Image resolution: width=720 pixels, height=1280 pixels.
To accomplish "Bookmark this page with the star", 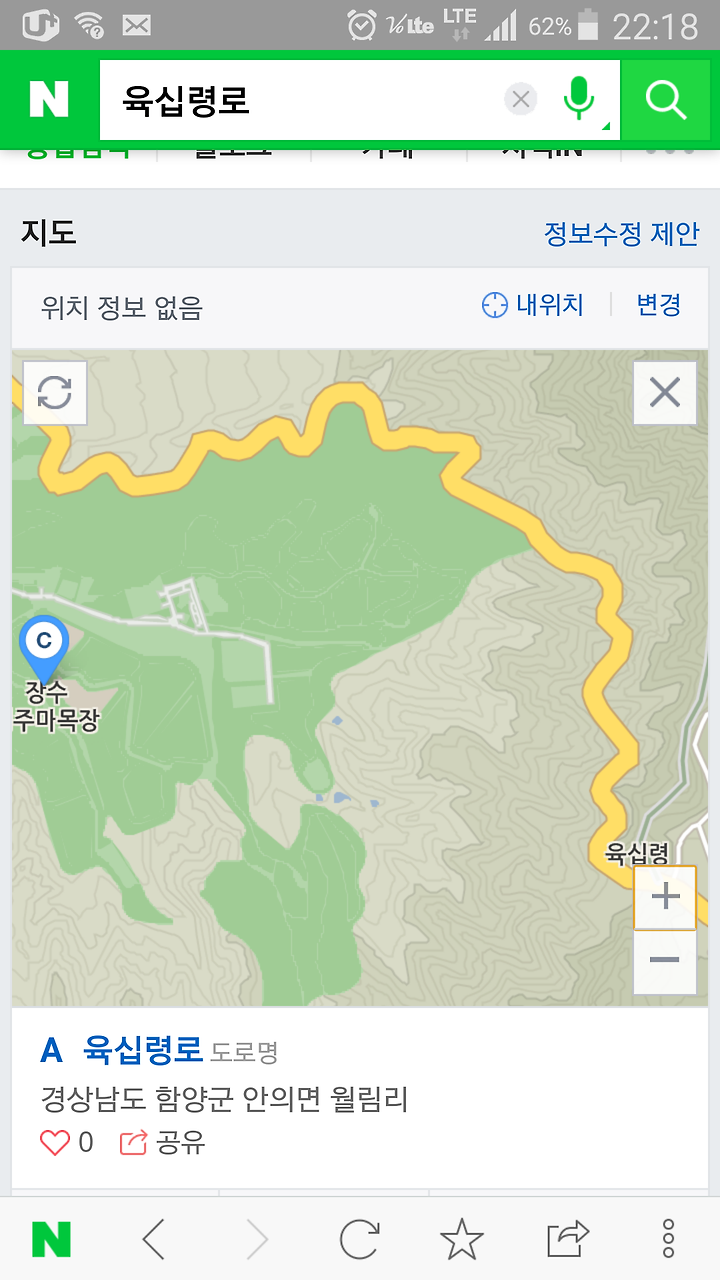I will [x=462, y=1240].
